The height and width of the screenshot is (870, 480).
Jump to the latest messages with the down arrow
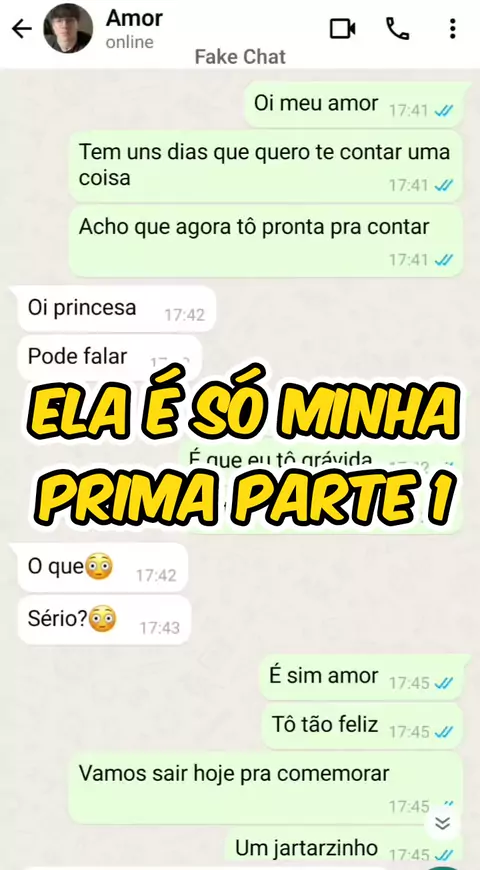point(442,823)
